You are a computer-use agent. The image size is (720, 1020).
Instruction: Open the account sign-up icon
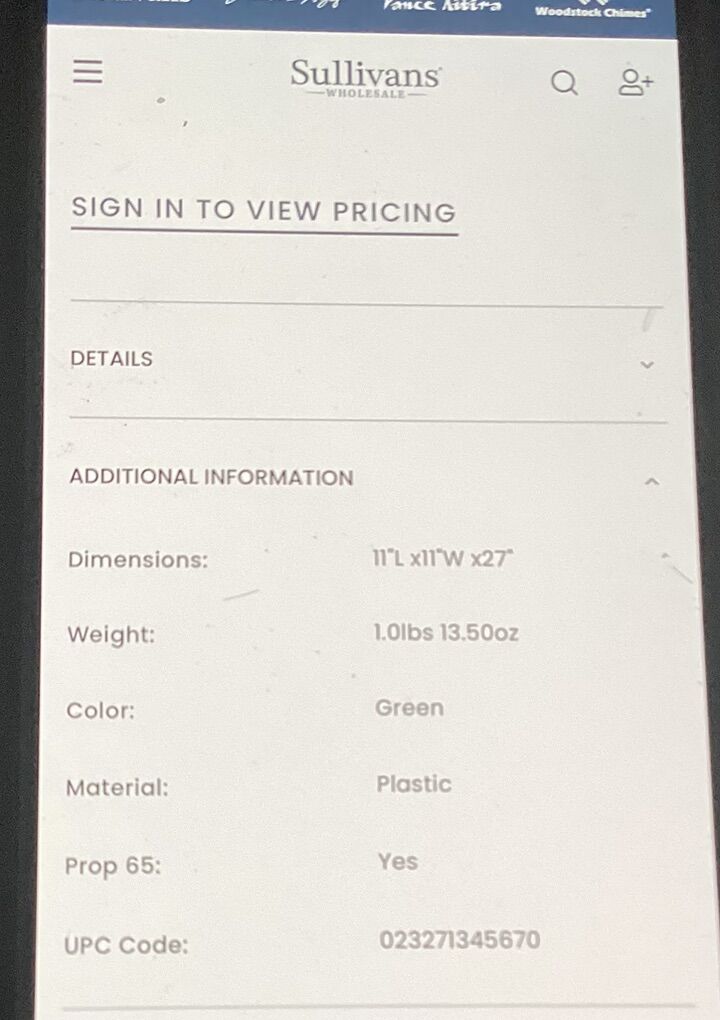[635, 82]
